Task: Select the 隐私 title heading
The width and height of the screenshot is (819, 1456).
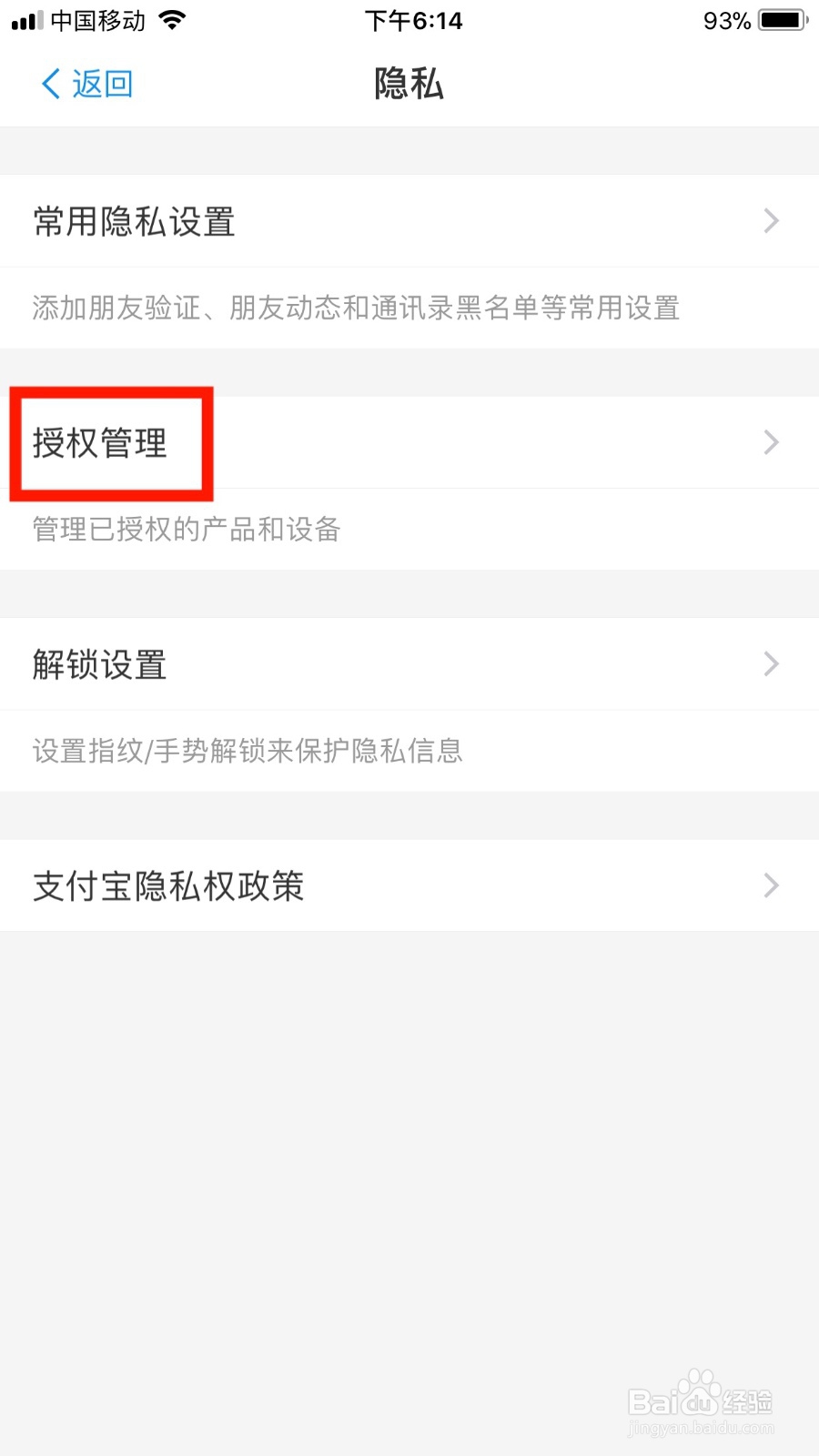Action: tap(408, 83)
